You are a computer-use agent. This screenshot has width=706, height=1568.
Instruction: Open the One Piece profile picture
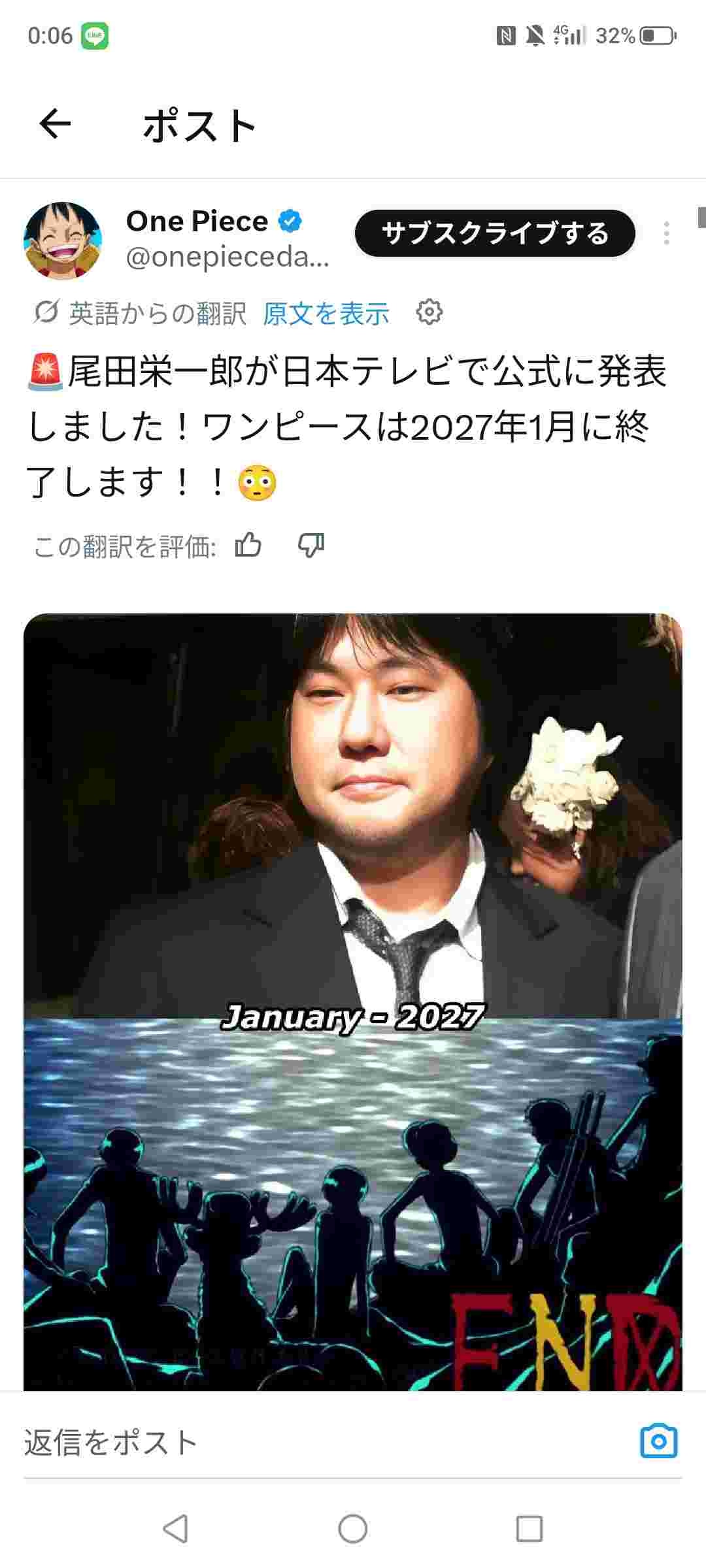coord(63,240)
